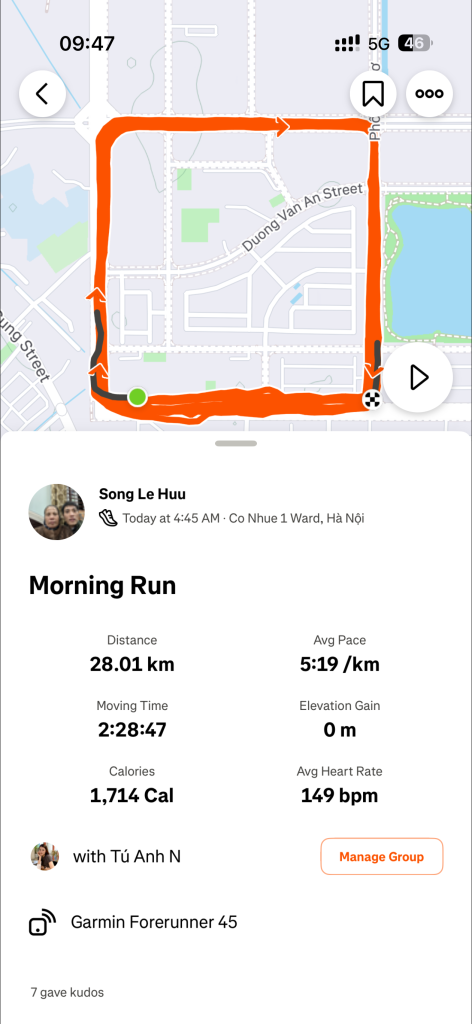Tap the Manage Group button

[x=381, y=856]
